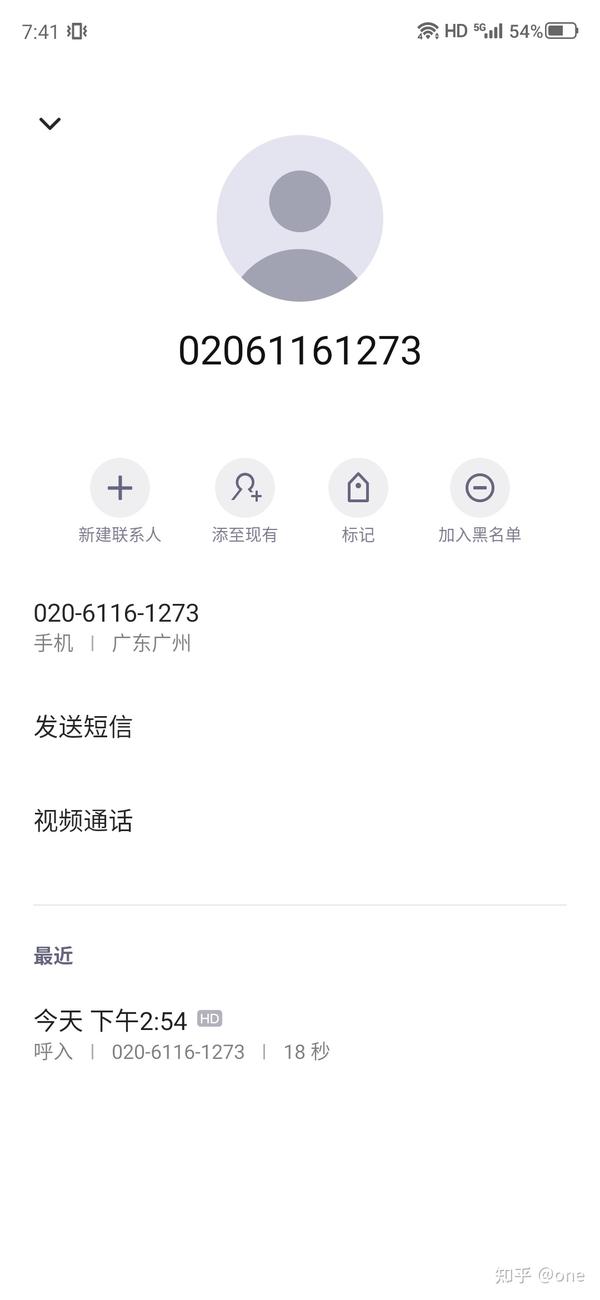Collapse the contact page with the down chevron

coord(49,123)
